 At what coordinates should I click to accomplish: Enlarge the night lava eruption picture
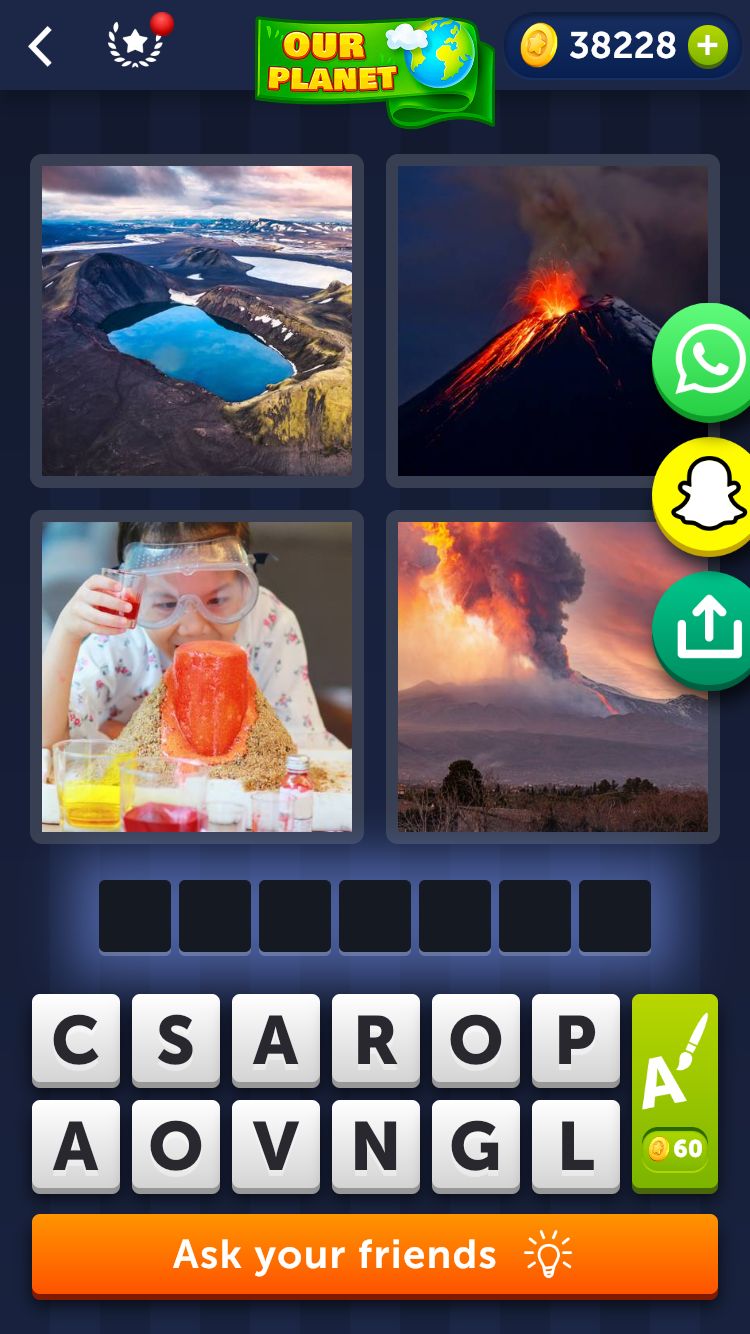click(x=540, y=320)
